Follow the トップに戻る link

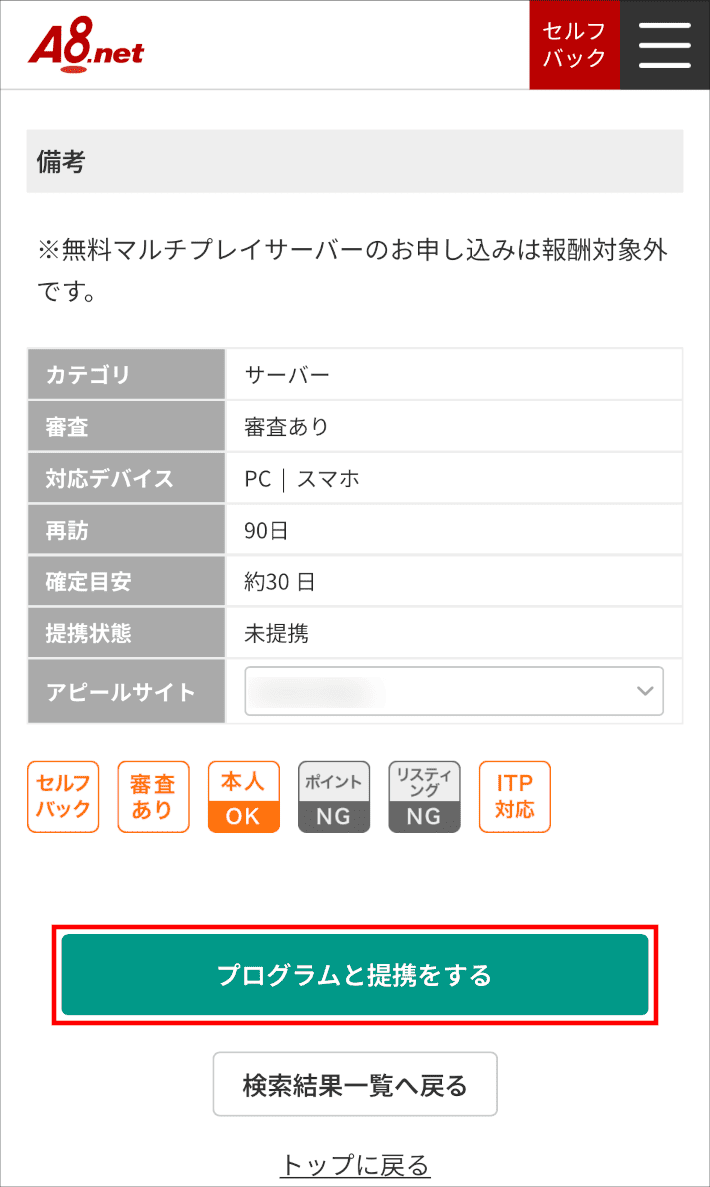[355, 1165]
